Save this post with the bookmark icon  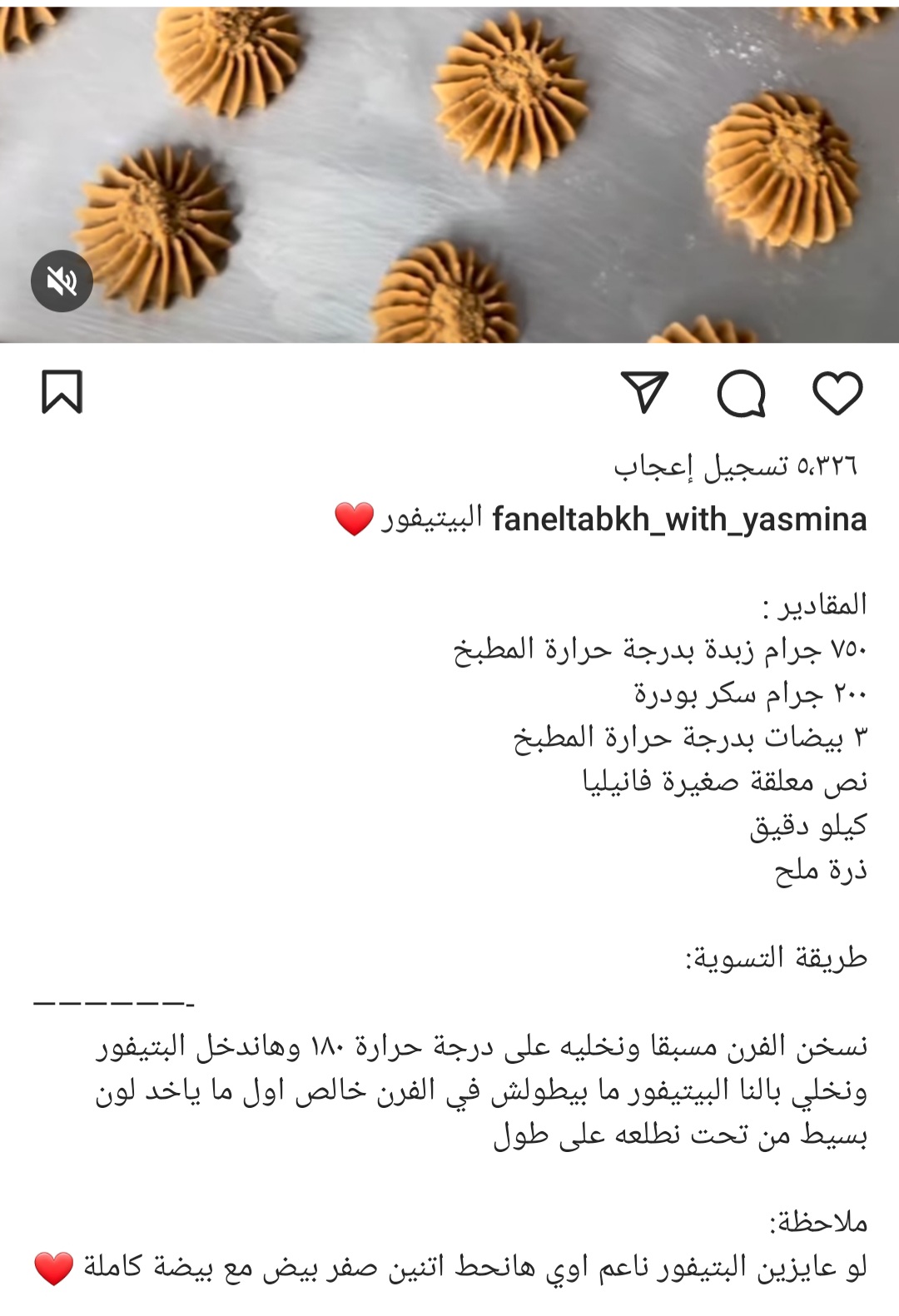[x=62, y=392]
